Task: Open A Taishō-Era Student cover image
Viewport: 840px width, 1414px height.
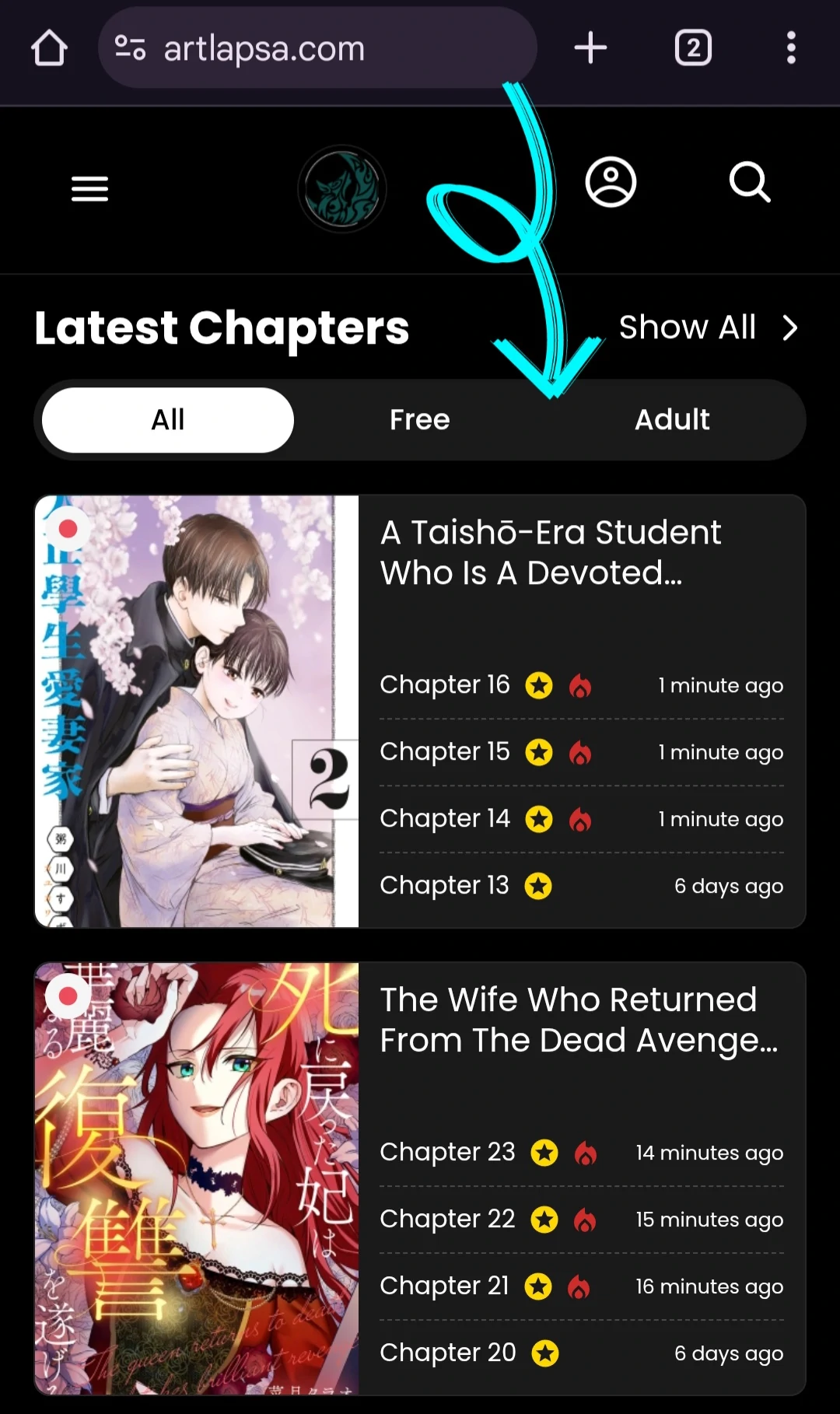Action: [x=197, y=711]
